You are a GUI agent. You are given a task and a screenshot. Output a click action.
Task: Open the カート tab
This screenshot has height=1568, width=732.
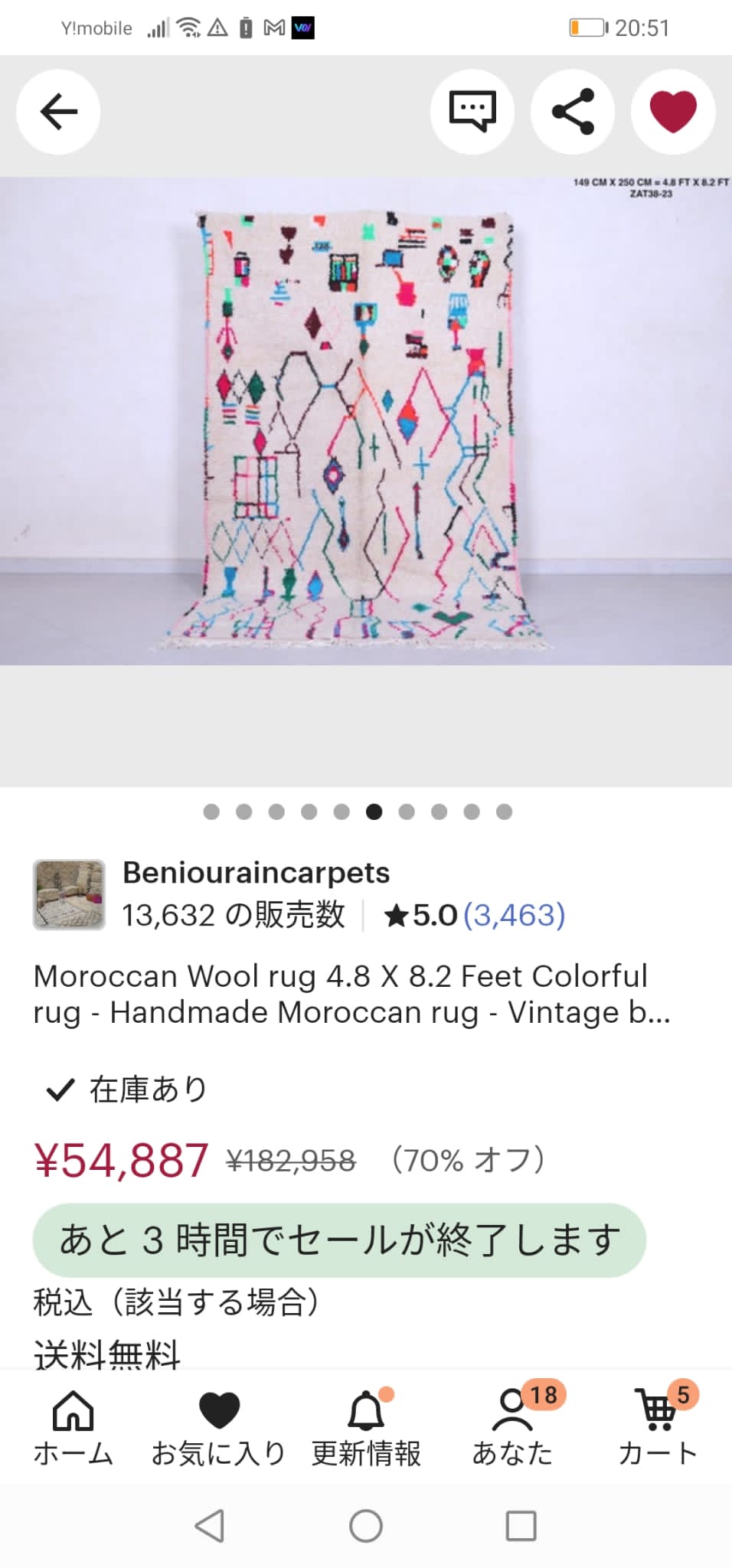658,1429
